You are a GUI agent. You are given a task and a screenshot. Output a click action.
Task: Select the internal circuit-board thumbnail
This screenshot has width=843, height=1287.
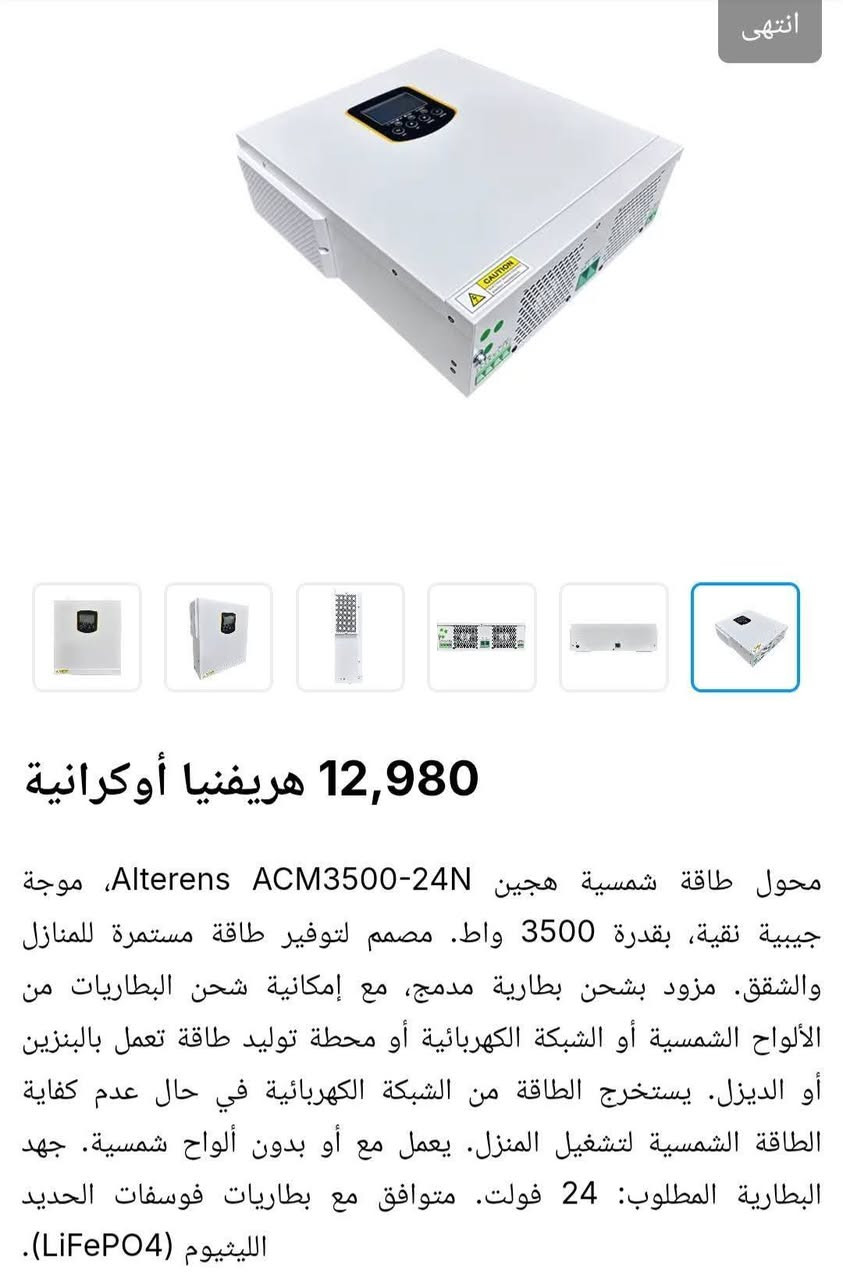click(485, 637)
